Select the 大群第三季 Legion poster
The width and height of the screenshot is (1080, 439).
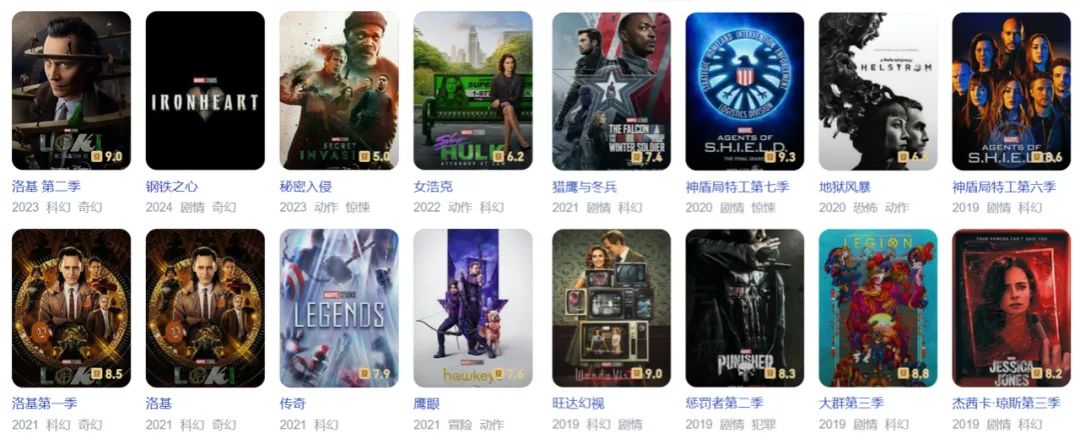pyautogui.click(x=878, y=308)
